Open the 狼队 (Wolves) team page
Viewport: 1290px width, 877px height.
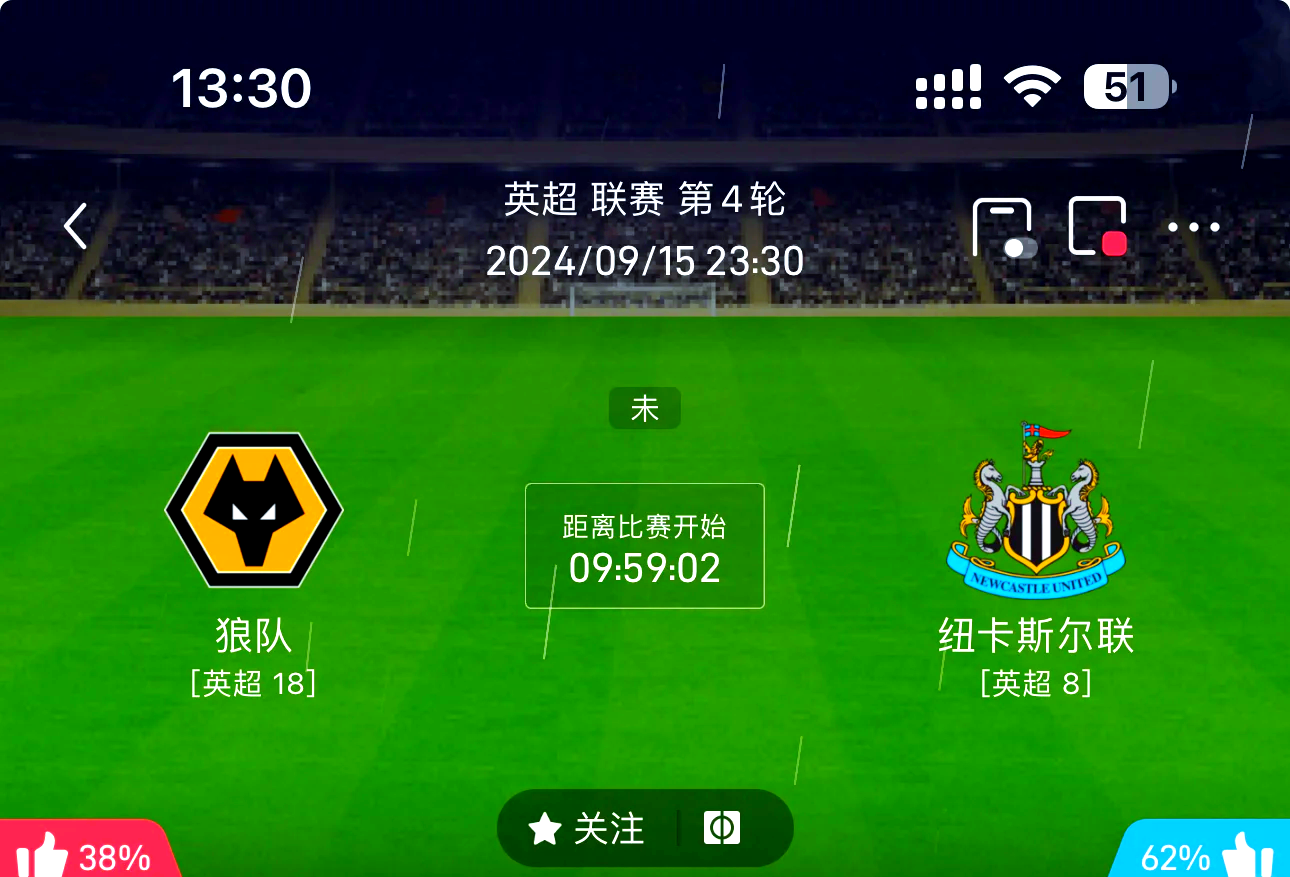[x=254, y=510]
